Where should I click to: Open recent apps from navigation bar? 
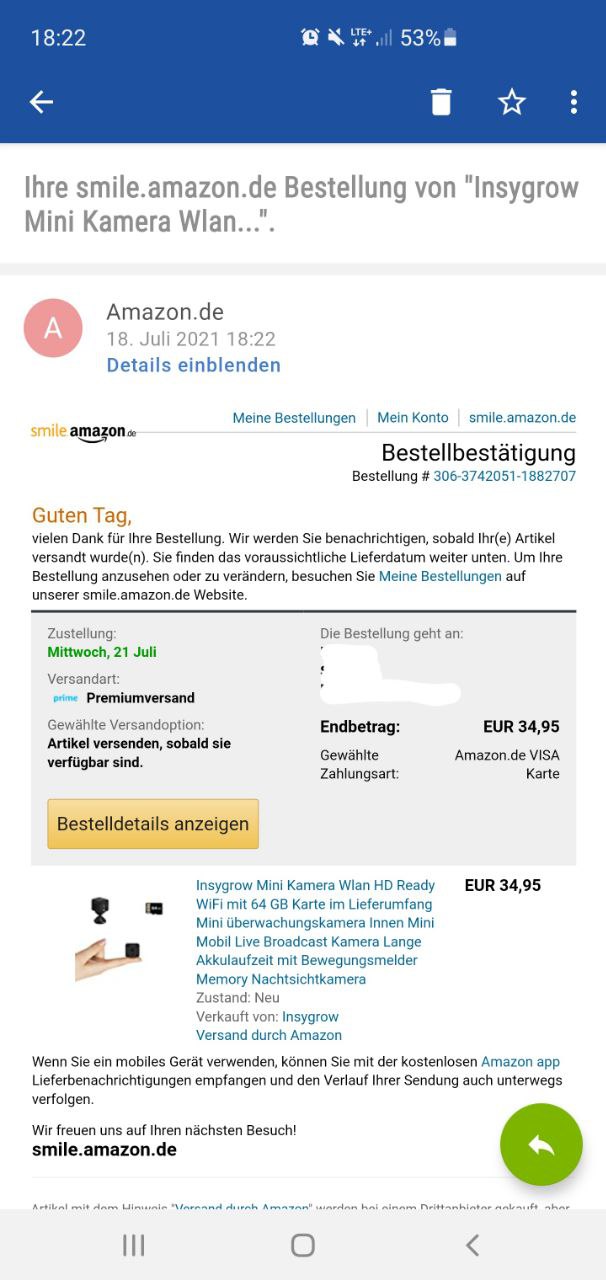click(133, 1245)
